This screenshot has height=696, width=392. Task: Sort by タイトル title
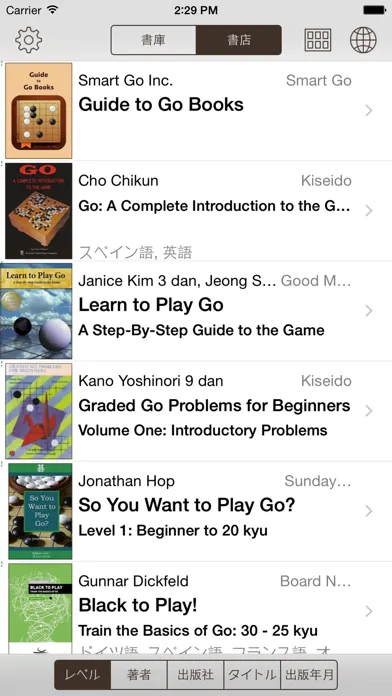pyautogui.click(x=252, y=675)
